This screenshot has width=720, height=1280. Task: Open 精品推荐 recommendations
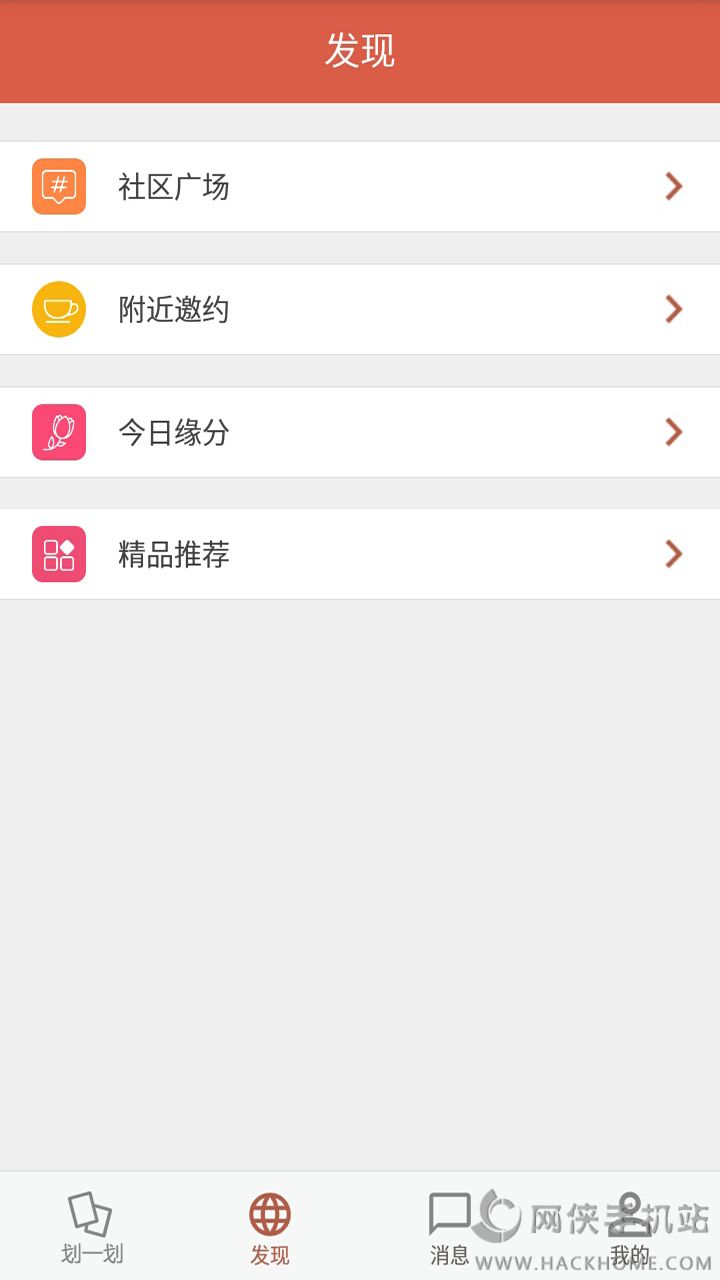[360, 554]
